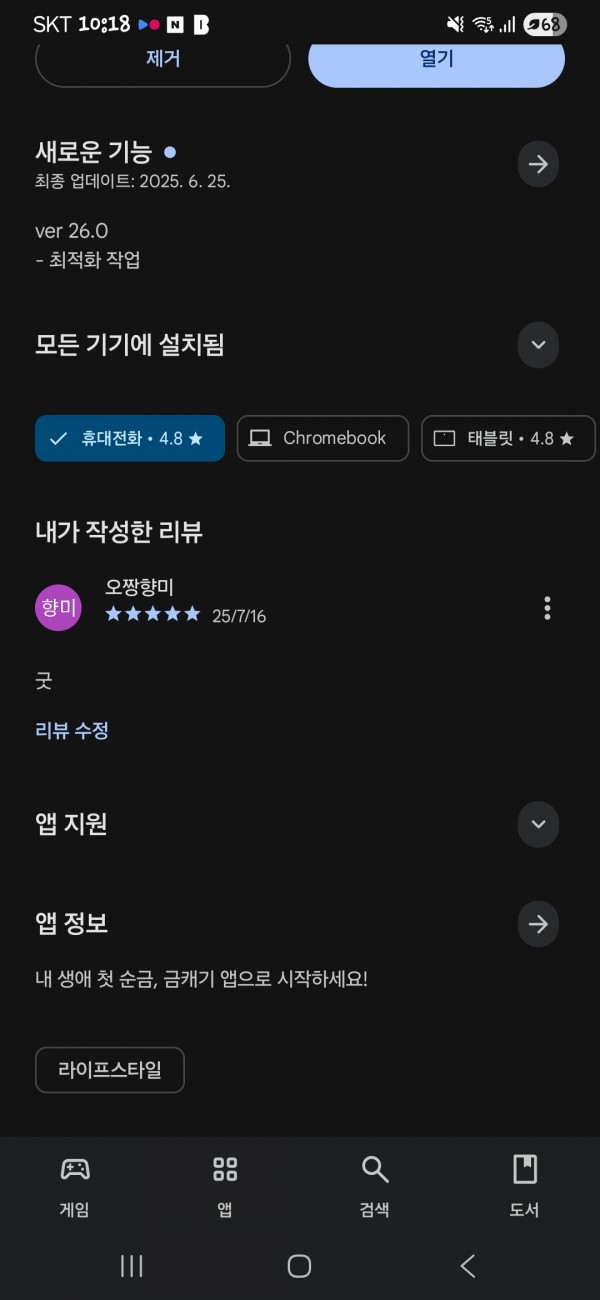The height and width of the screenshot is (1300, 600).
Task: Expand the 앱 지원 section
Action: click(x=538, y=825)
